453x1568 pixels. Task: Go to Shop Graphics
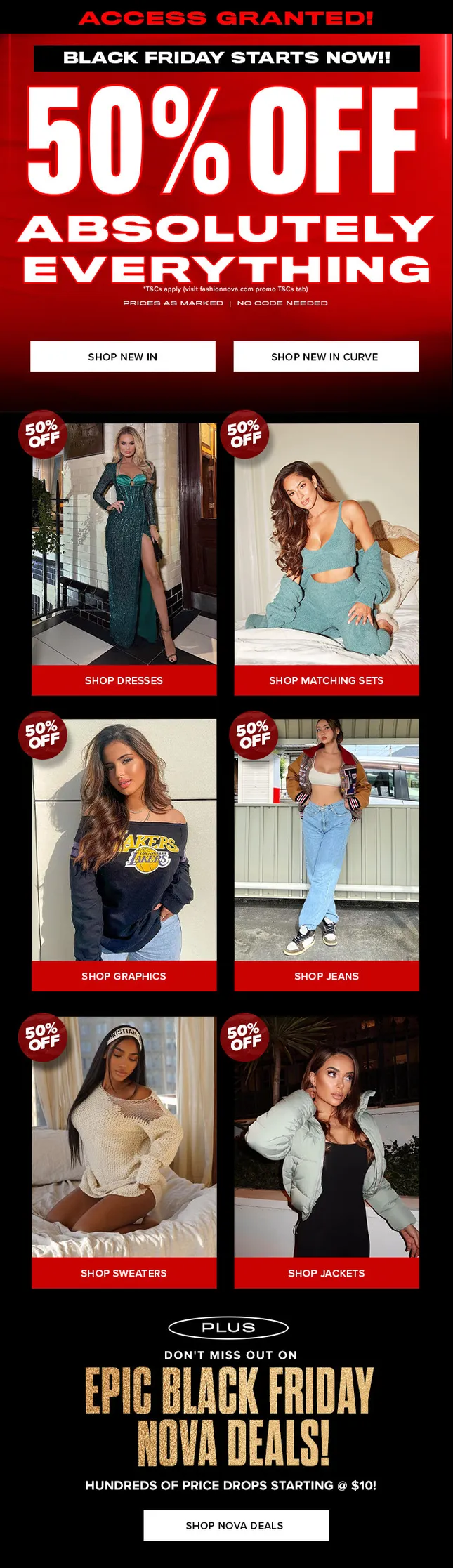tap(124, 976)
